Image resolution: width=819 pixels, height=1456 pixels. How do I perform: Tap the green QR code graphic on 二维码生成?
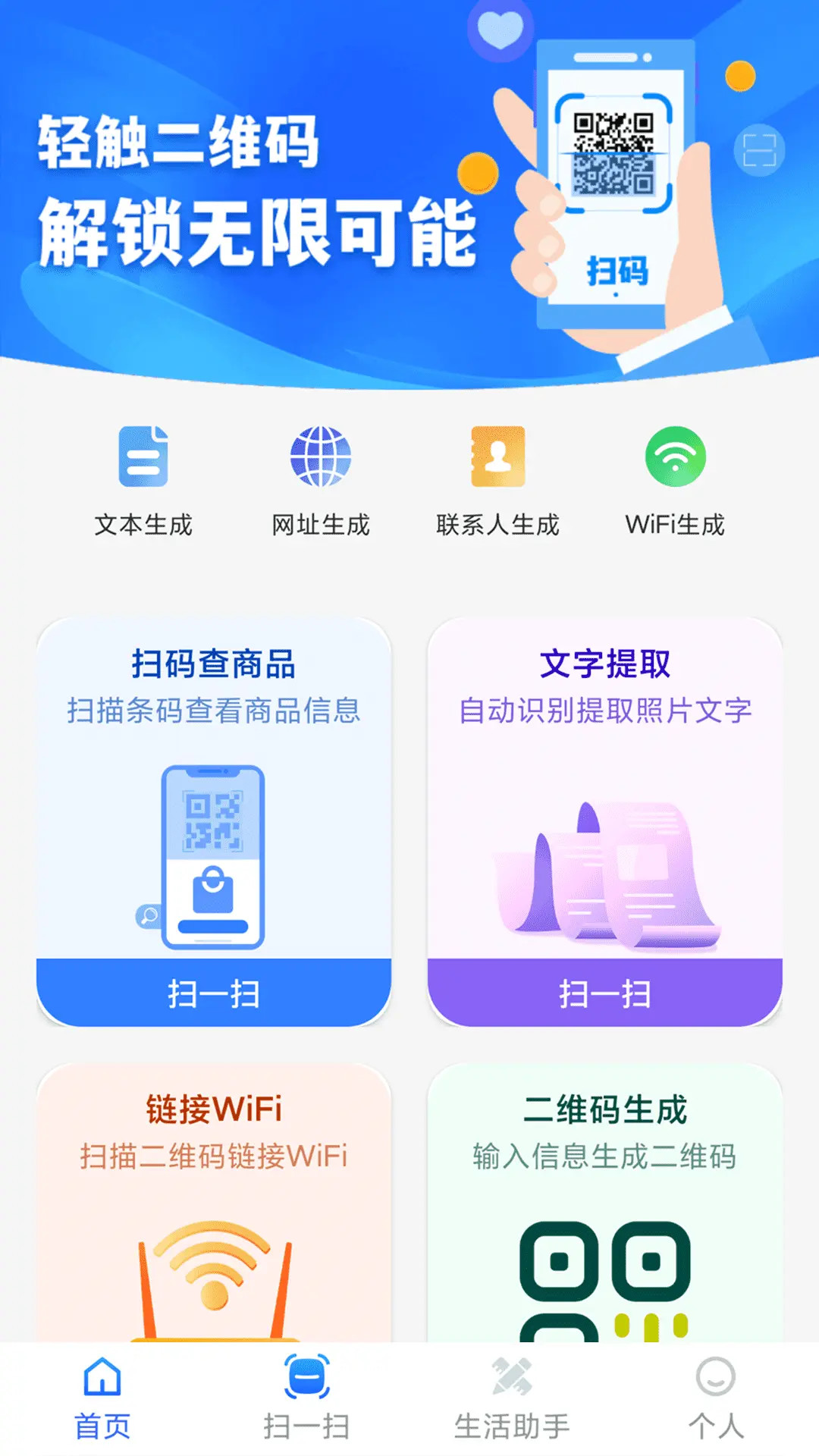(x=607, y=1282)
